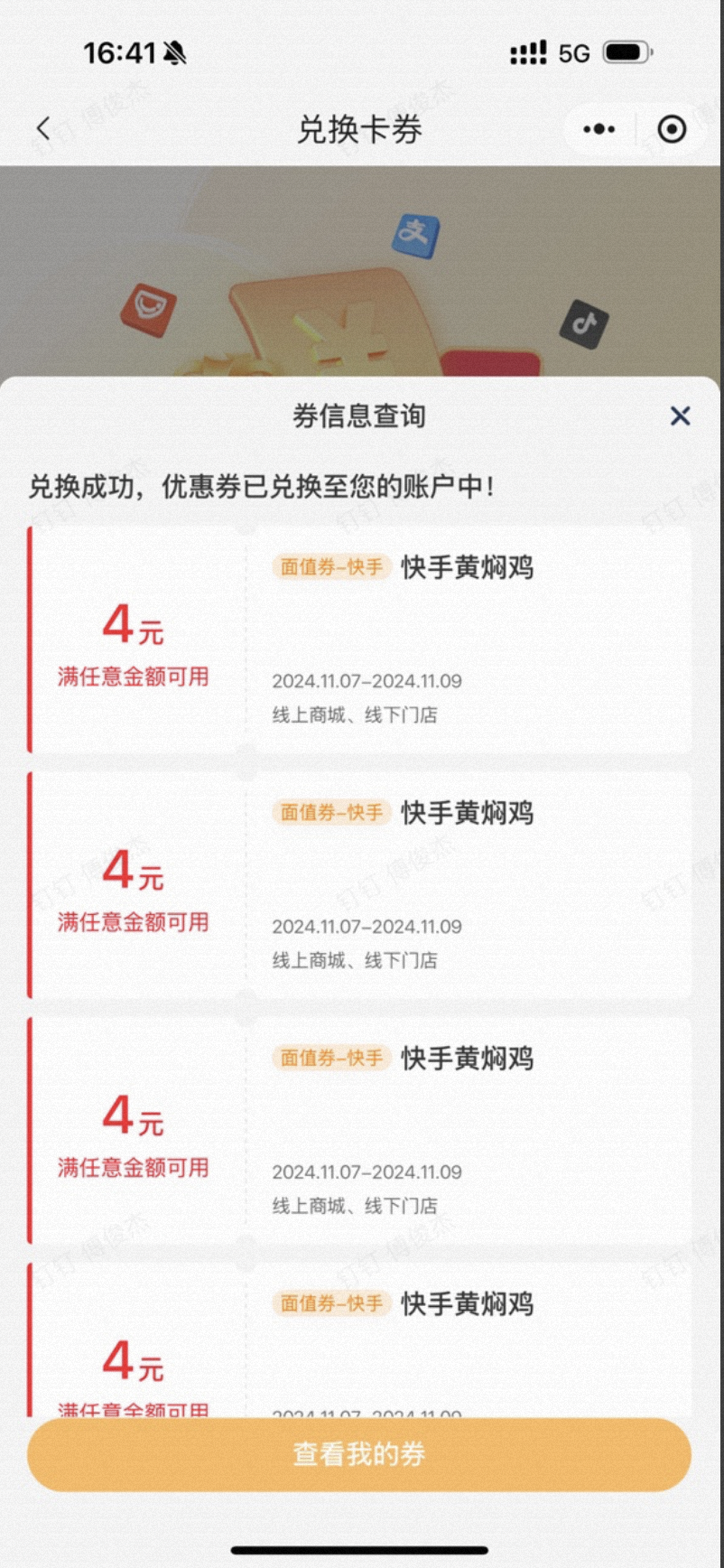Open the mini-program more options menu

[599, 129]
